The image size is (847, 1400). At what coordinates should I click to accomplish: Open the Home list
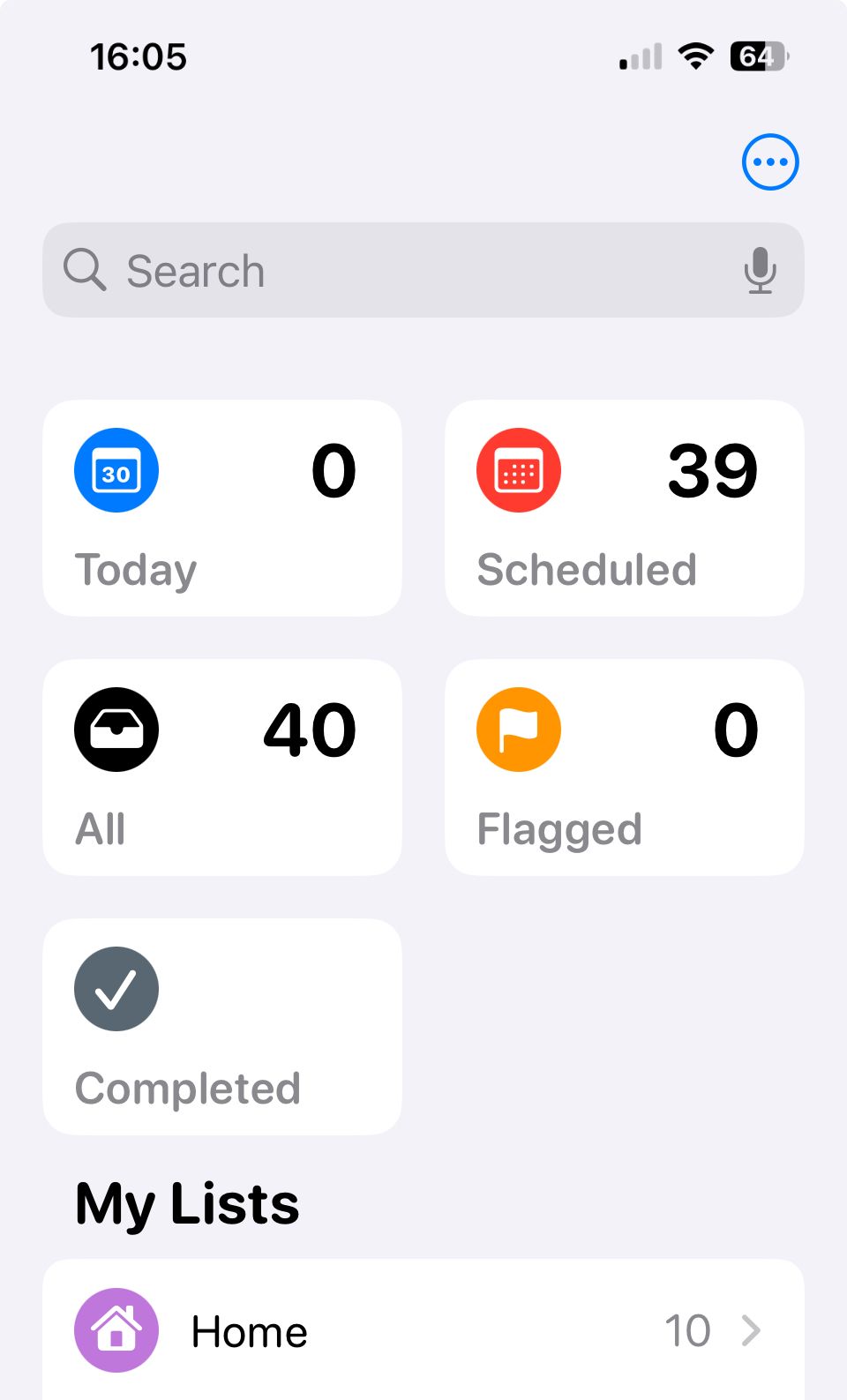click(423, 1330)
